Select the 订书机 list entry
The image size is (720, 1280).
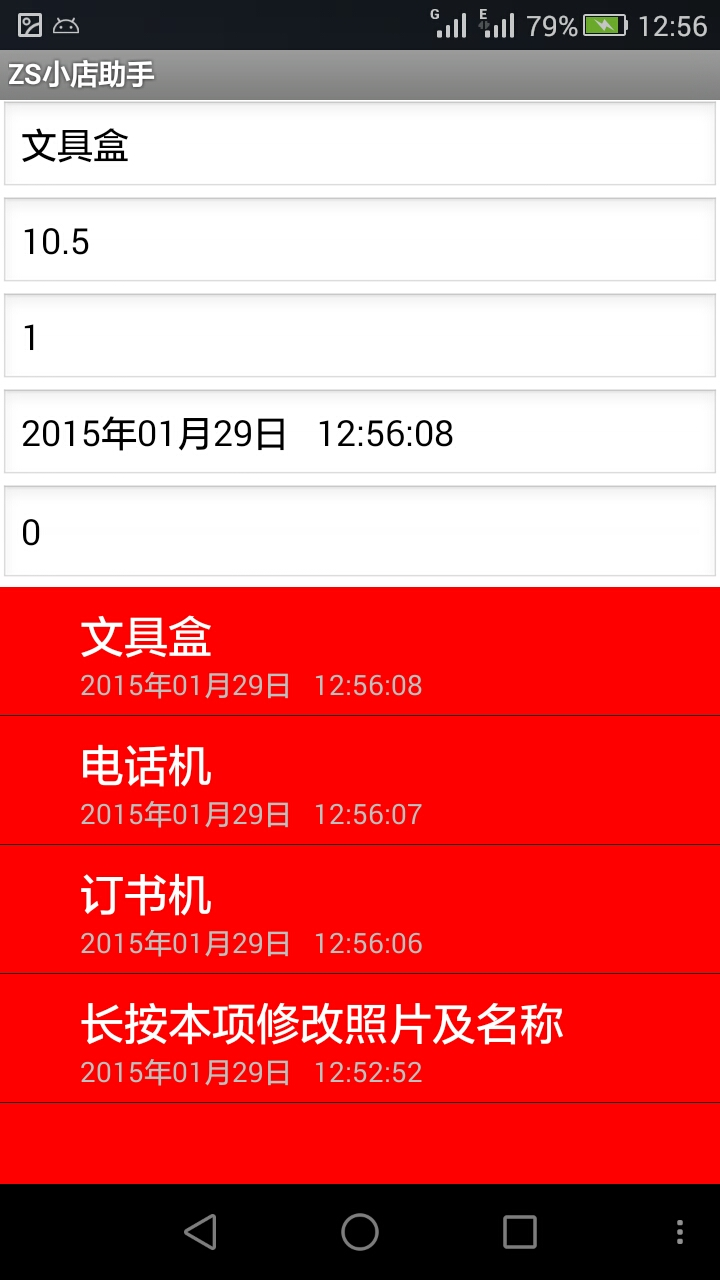(360, 910)
